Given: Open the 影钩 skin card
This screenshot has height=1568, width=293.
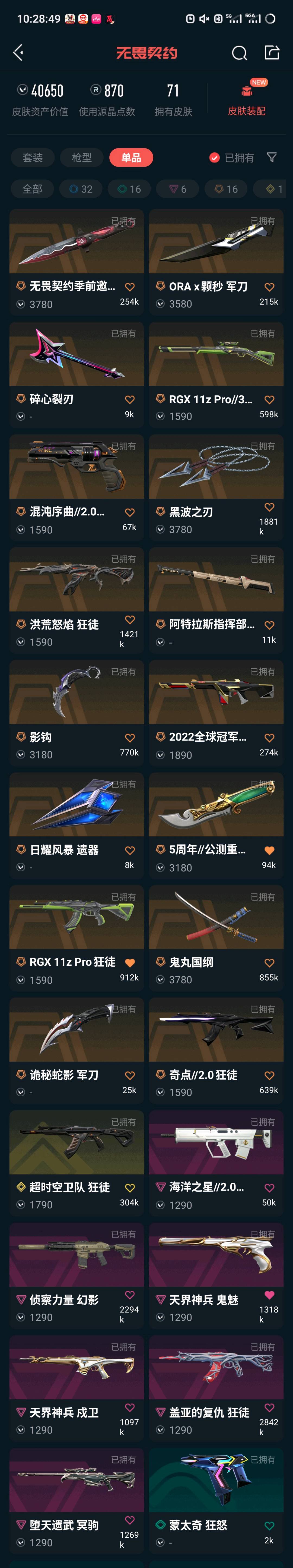Looking at the screenshot, I should point(77,712).
